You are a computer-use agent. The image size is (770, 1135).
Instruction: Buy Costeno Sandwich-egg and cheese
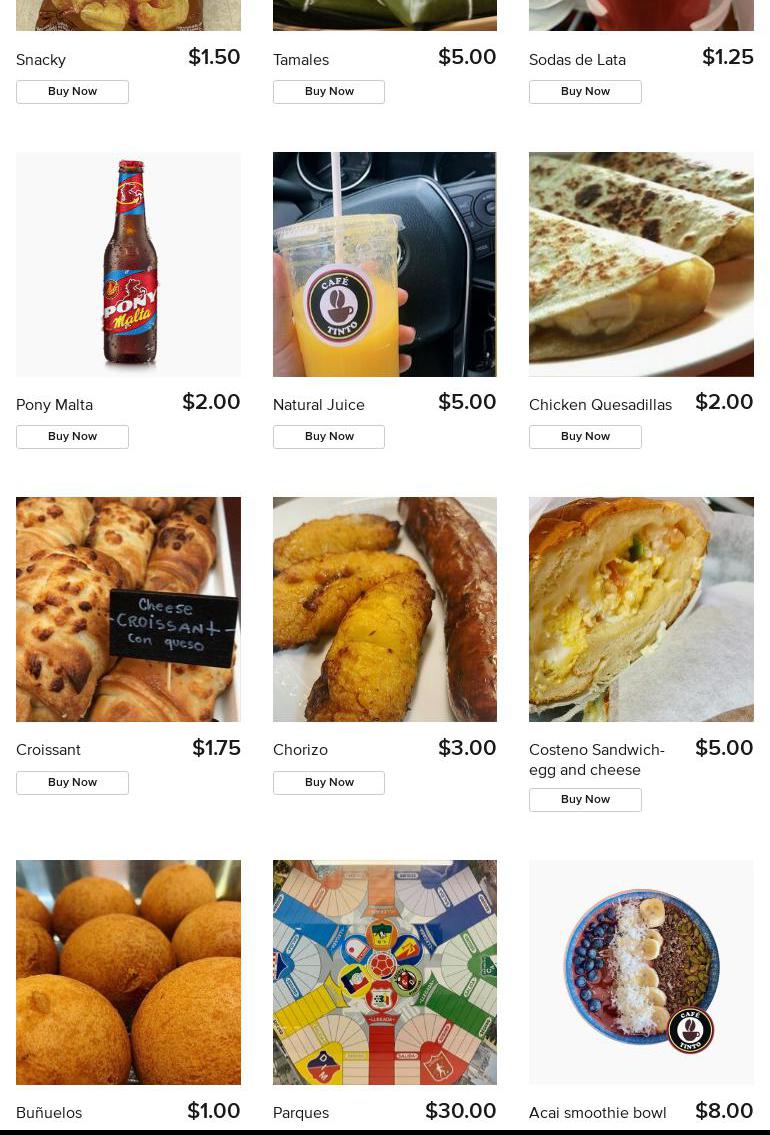pyautogui.click(x=585, y=800)
